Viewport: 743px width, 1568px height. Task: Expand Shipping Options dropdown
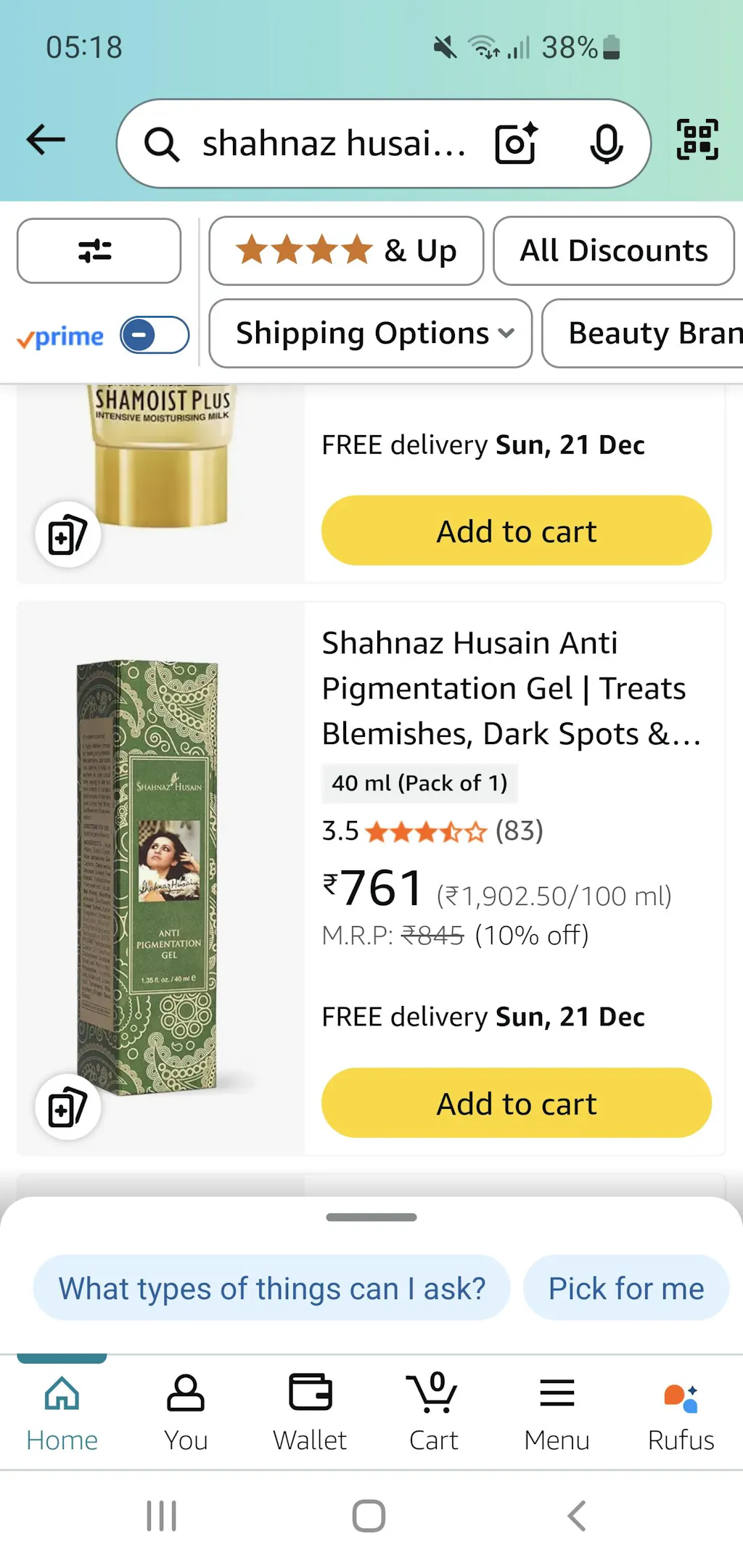click(x=370, y=334)
